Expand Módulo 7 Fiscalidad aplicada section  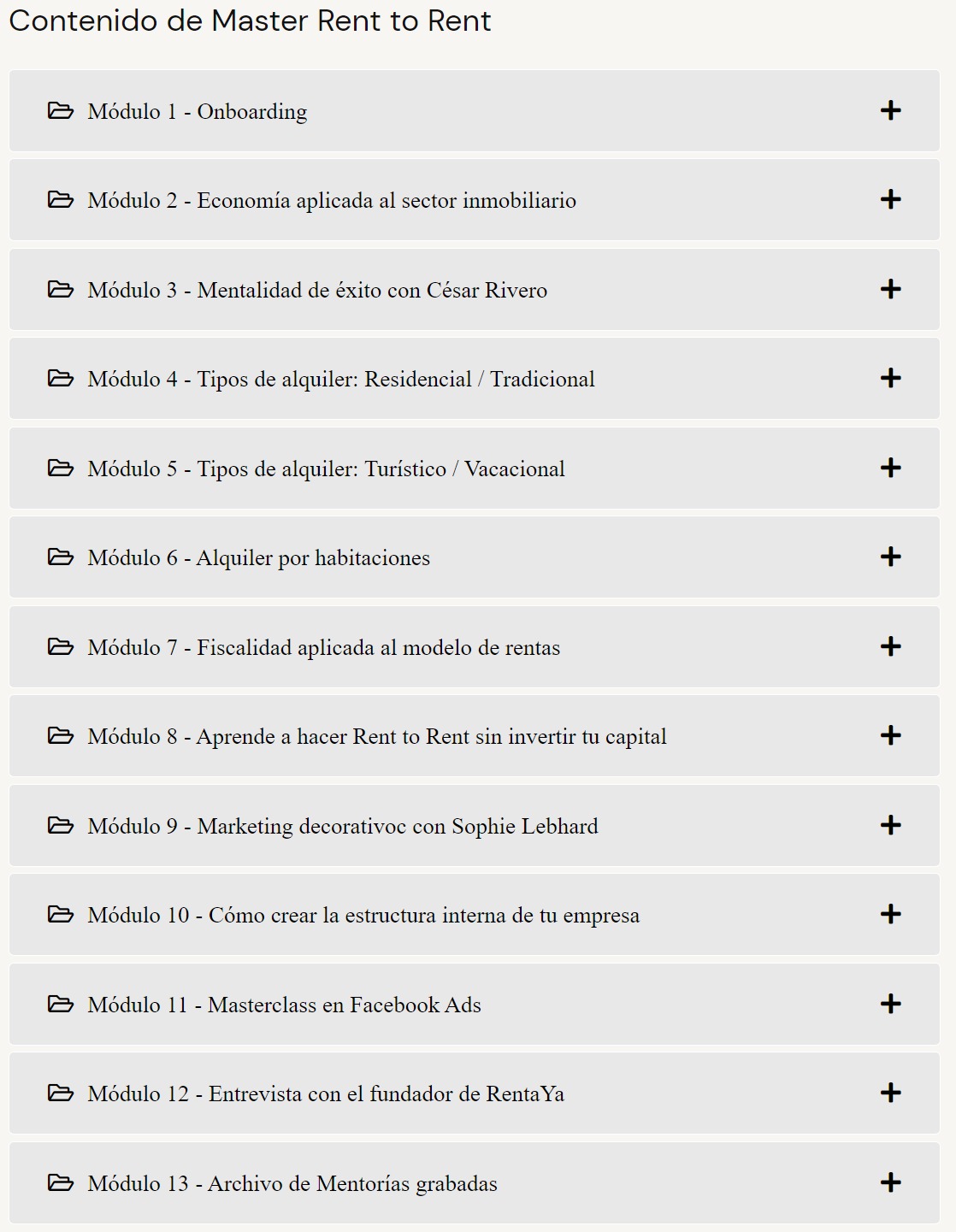pyautogui.click(x=890, y=646)
